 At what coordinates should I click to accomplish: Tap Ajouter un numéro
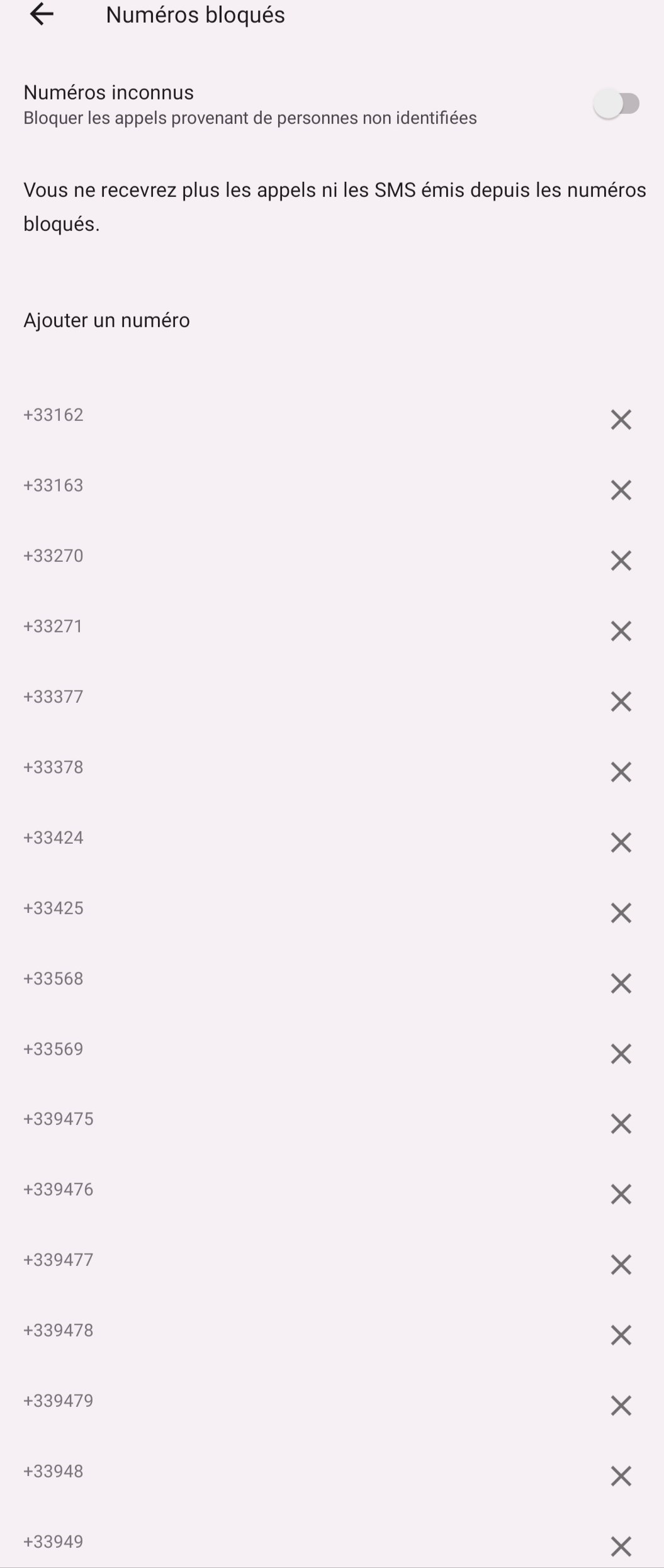[106, 320]
